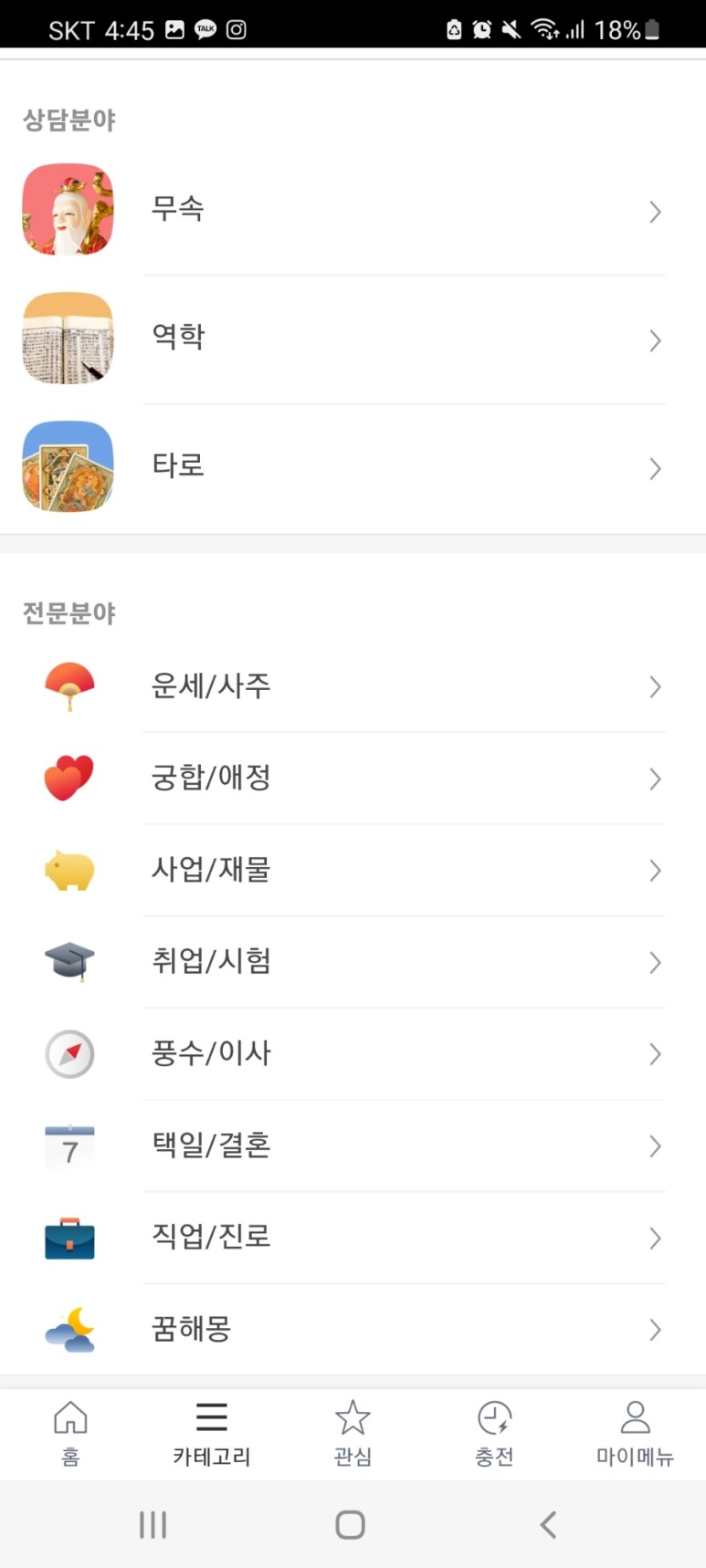Switch to the 관심 tab
This screenshot has width=706, height=1568.
(353, 1433)
